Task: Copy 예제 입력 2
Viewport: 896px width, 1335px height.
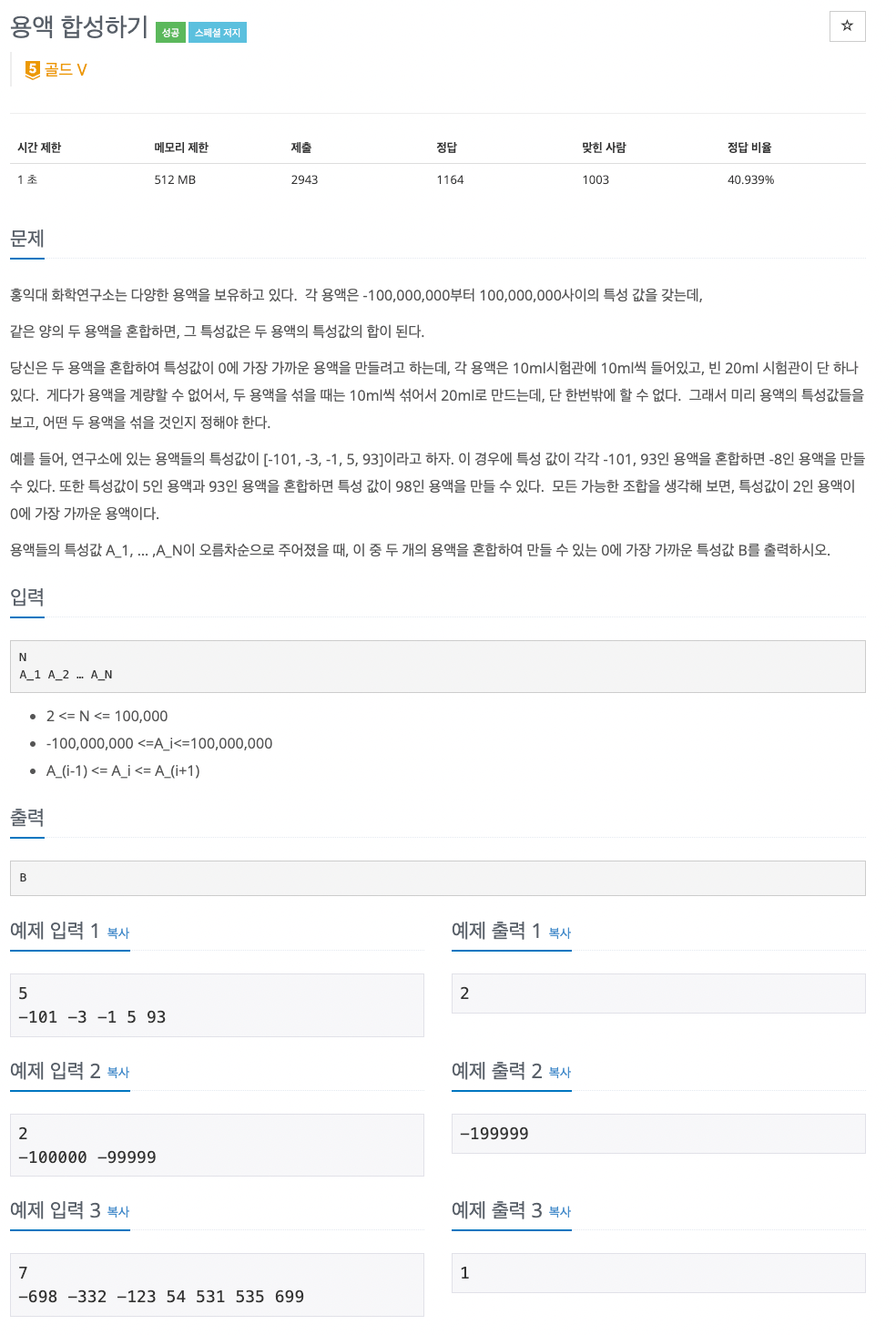Action: (x=118, y=1072)
